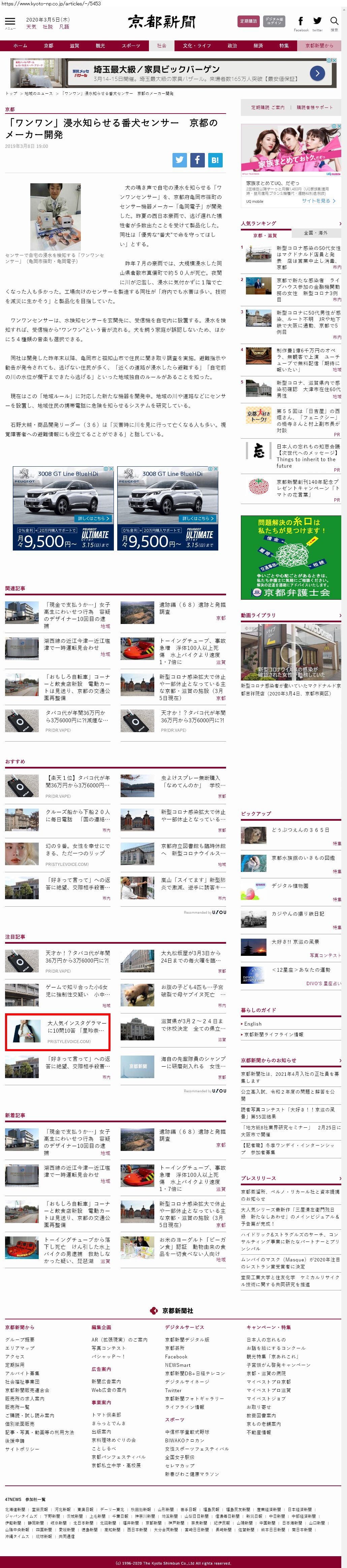347x1568 pixels.
Task: Select the 全国・海外 ranking tab
Action: [315, 233]
